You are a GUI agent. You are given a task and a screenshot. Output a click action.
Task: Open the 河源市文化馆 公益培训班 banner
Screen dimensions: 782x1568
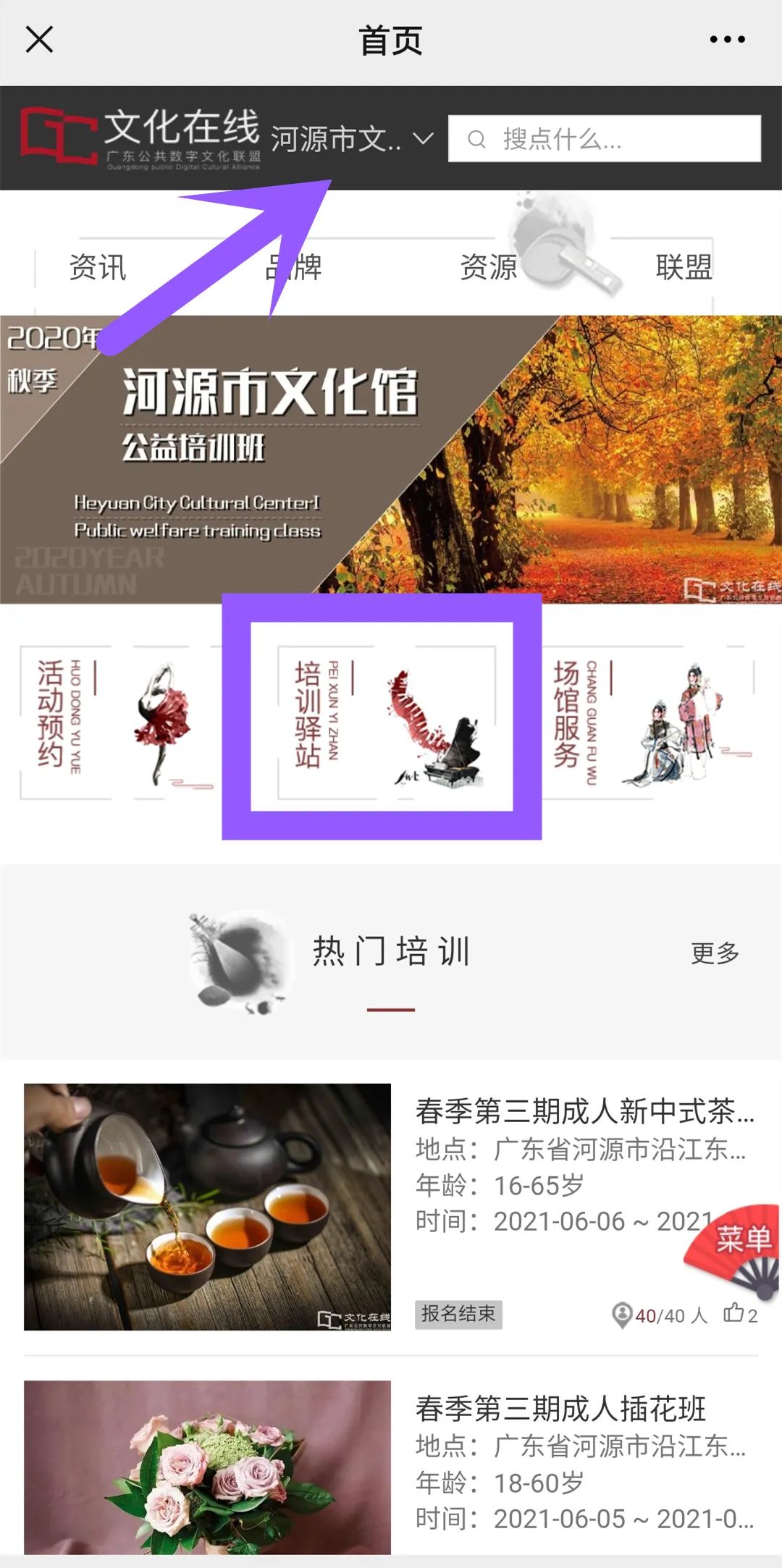tap(391, 460)
